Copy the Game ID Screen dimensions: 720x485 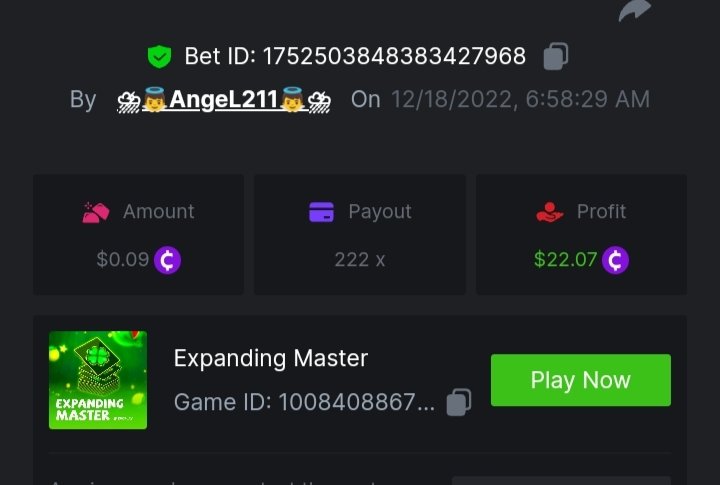point(459,402)
